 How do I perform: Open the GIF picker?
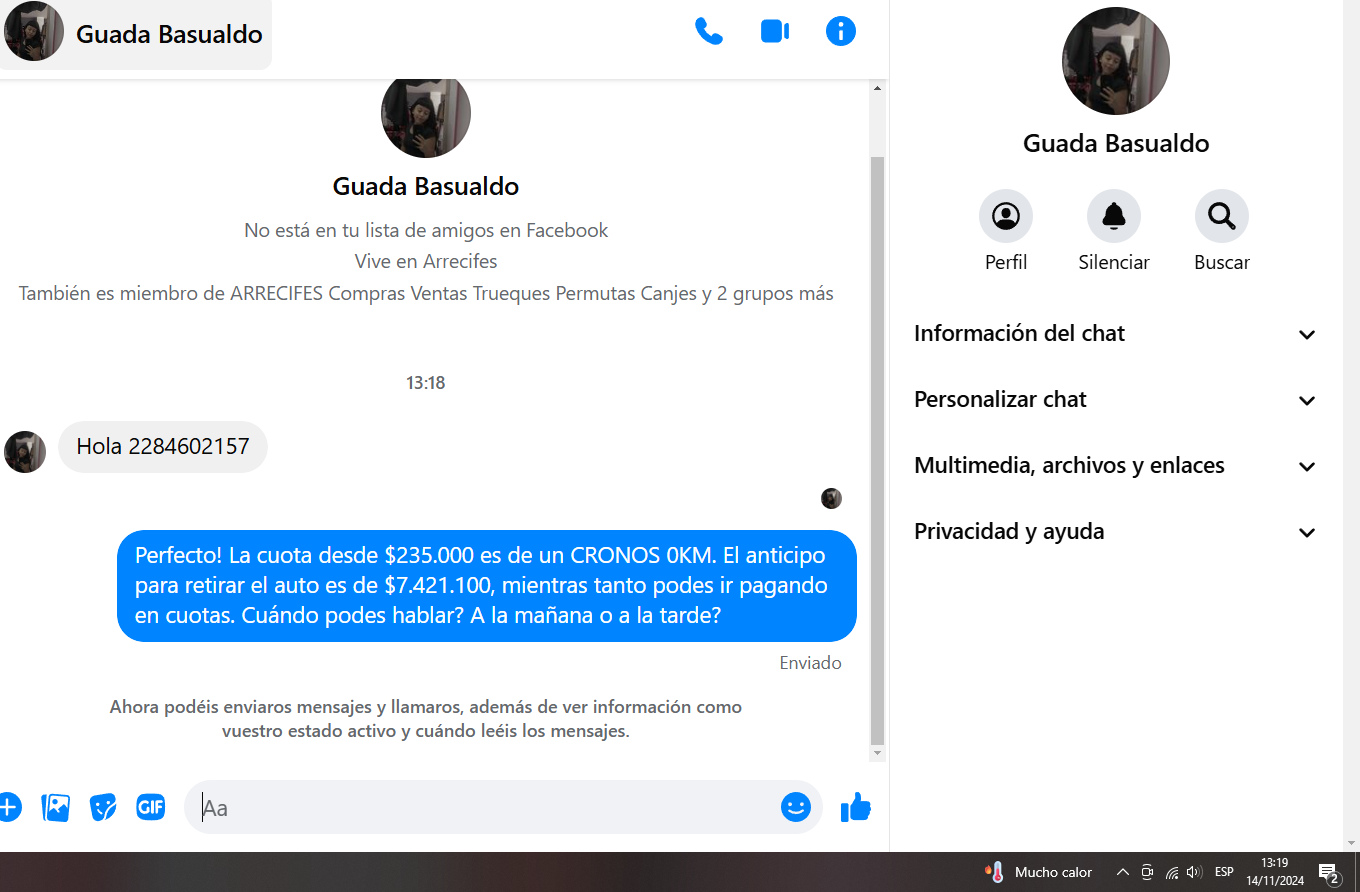(x=150, y=807)
